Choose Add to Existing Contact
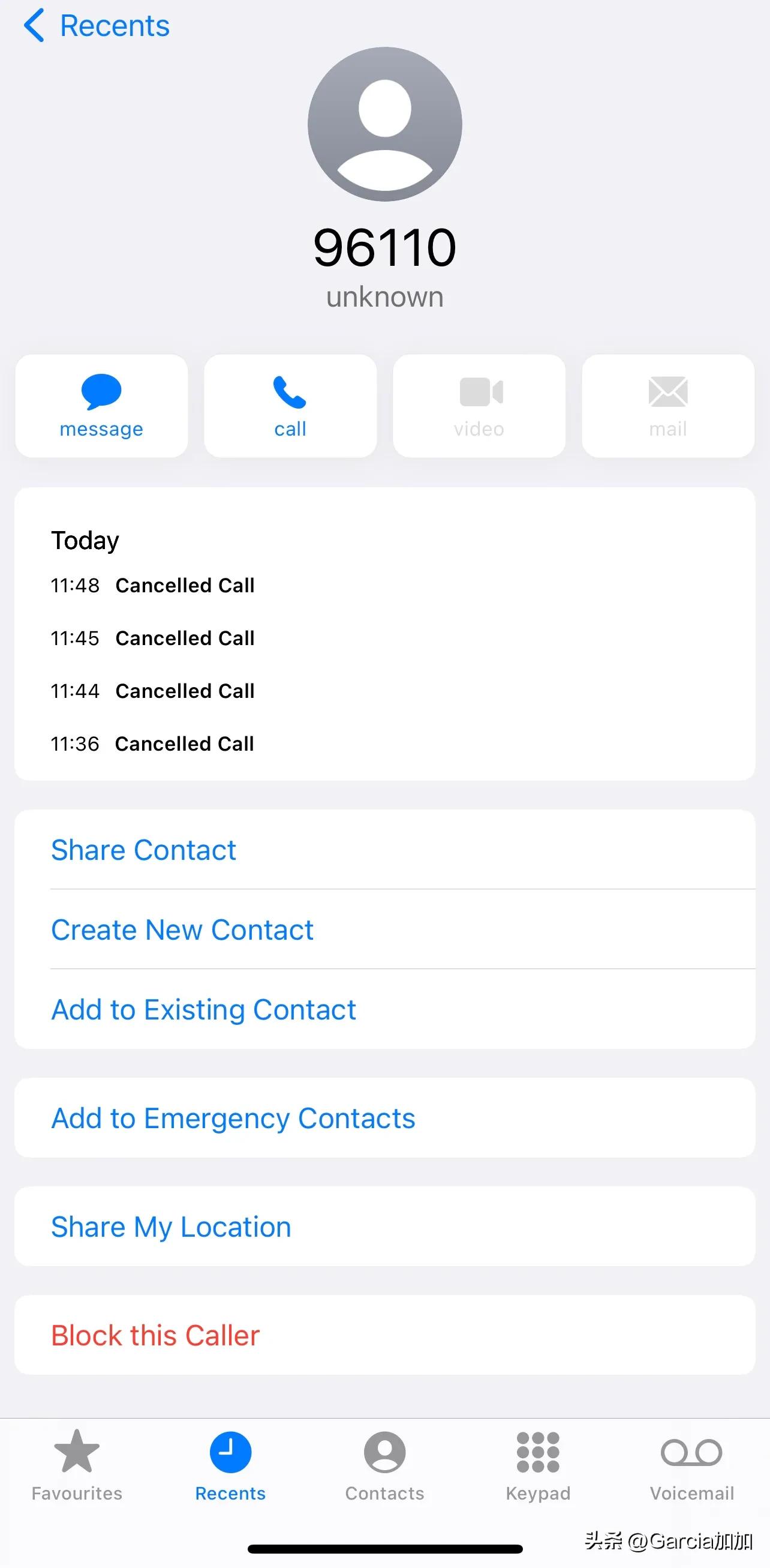The width and height of the screenshot is (770, 1568). [x=203, y=1009]
